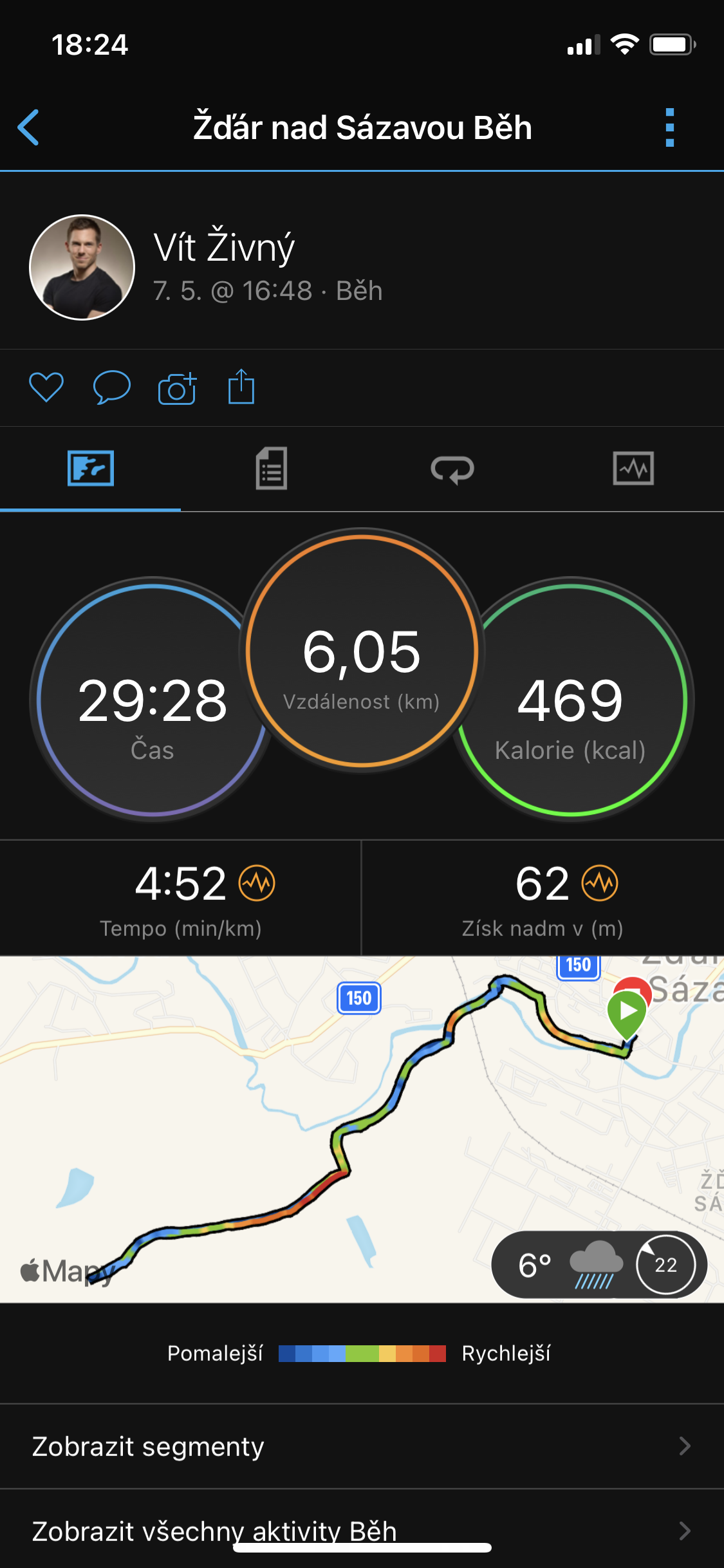Tap the Tempo 4:52 insight icon

click(x=257, y=883)
